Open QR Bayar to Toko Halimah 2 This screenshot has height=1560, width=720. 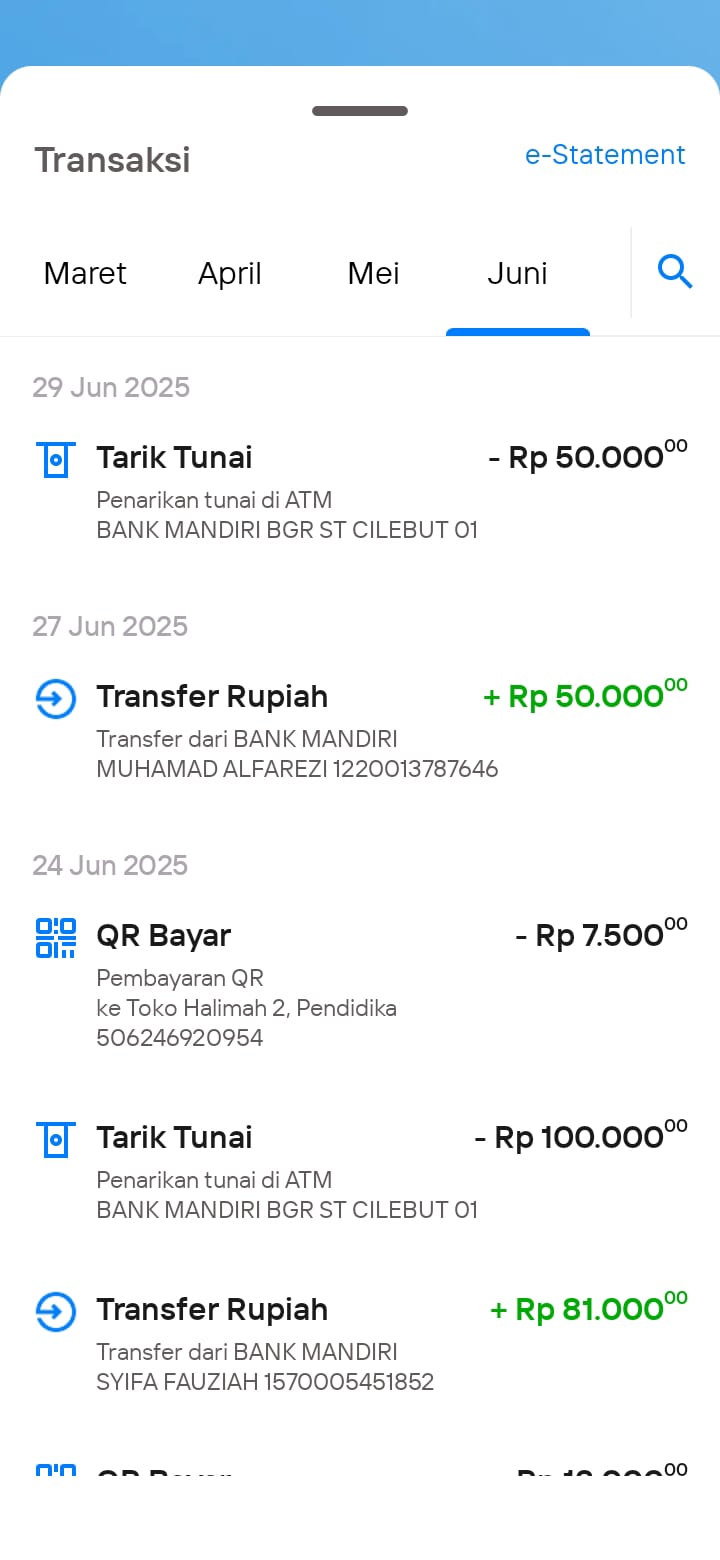pos(360,984)
